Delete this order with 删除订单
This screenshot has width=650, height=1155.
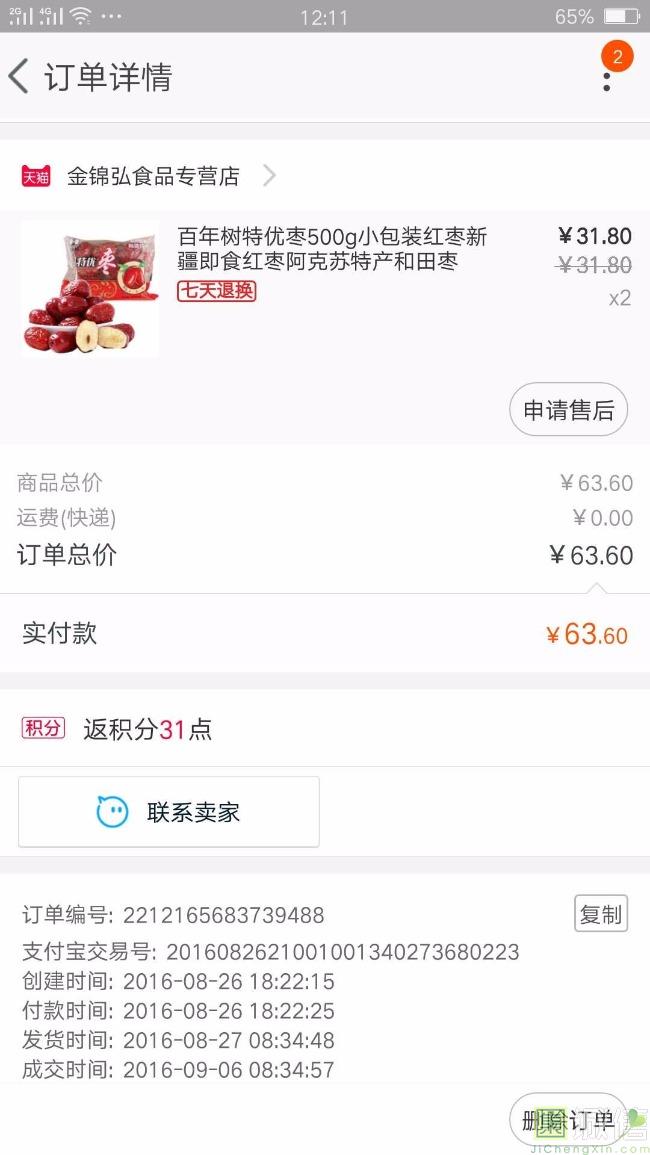tap(567, 1121)
